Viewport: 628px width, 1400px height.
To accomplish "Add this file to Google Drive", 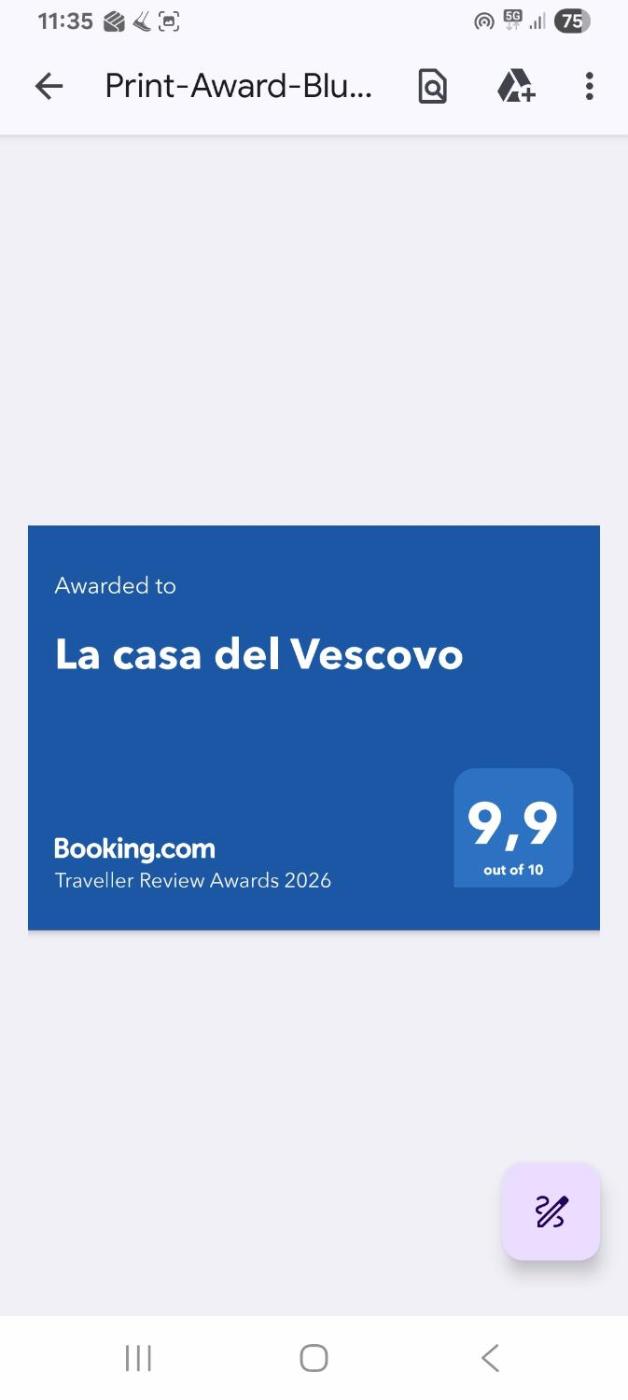I will tap(516, 87).
